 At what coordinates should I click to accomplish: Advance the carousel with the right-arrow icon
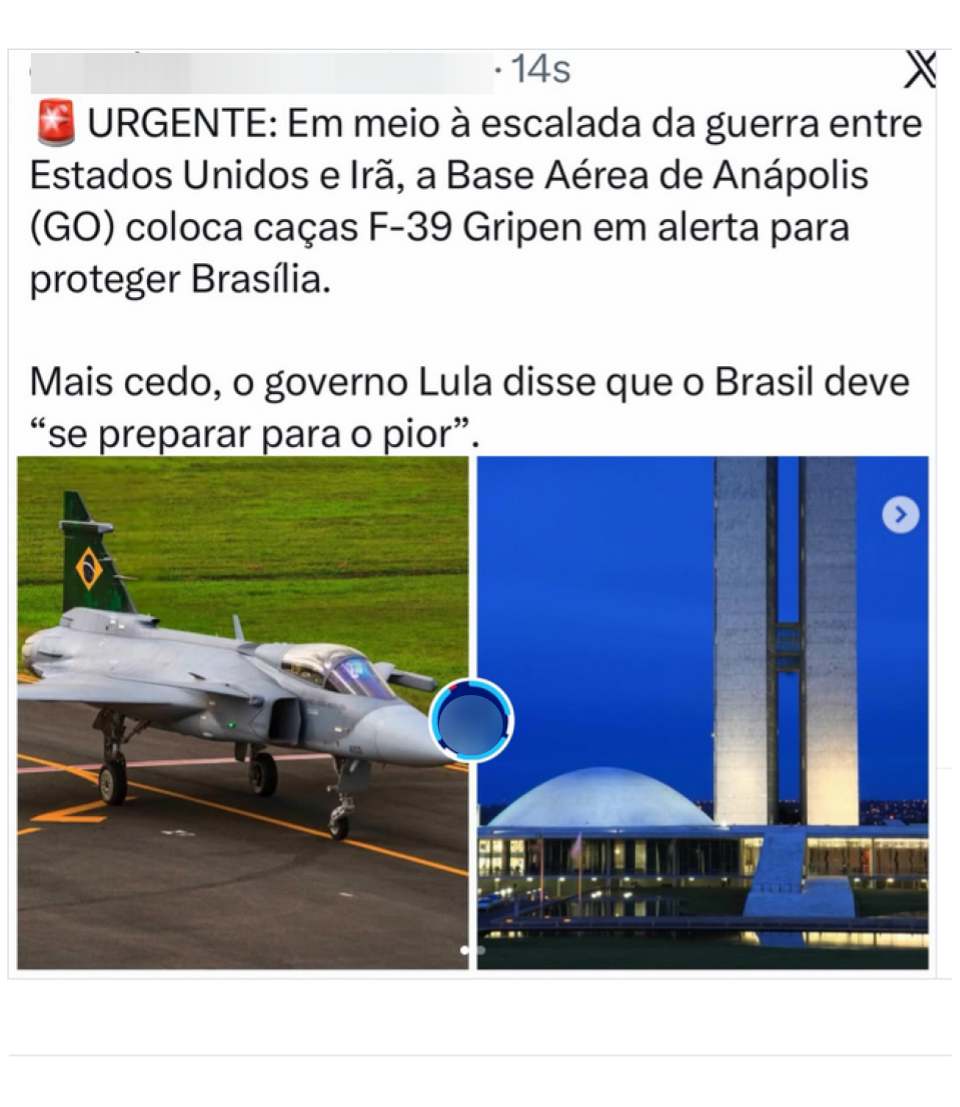pos(901,515)
